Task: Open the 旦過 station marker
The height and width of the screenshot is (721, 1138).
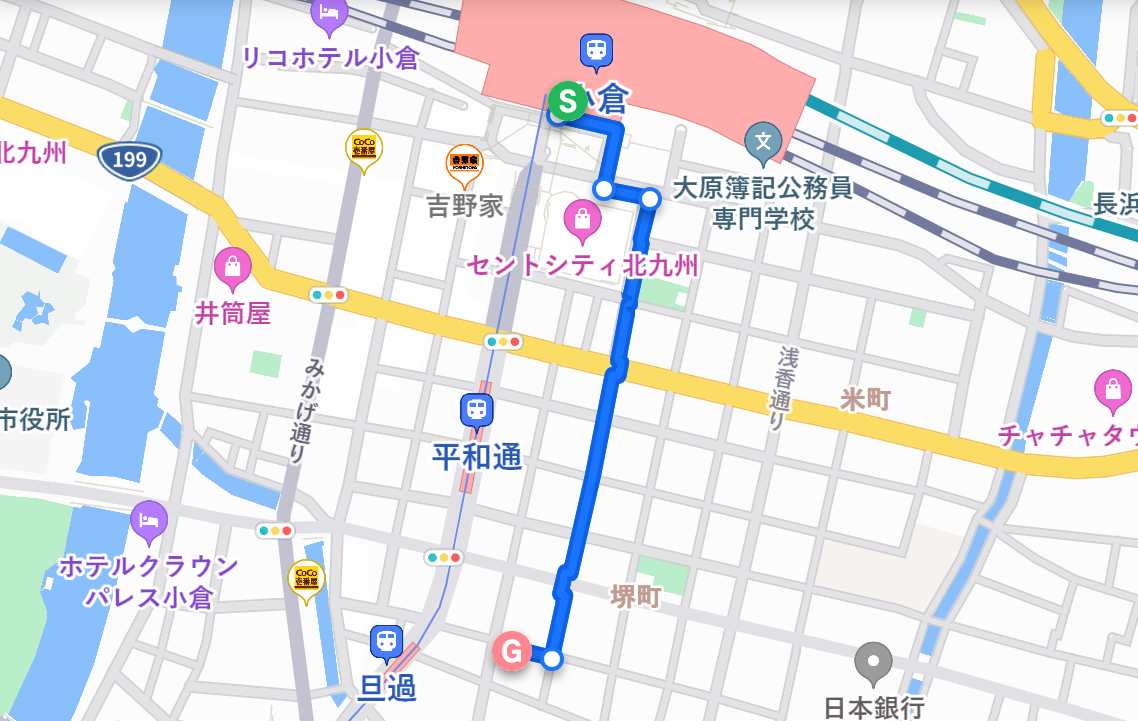Action: (x=386, y=643)
